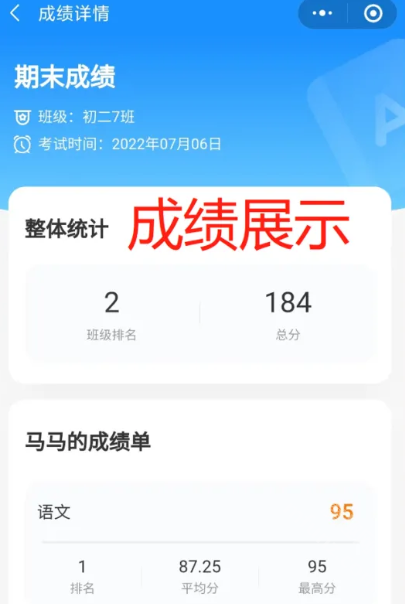Close the mini program with the circle button
The height and width of the screenshot is (604, 405).
[x=373, y=13]
